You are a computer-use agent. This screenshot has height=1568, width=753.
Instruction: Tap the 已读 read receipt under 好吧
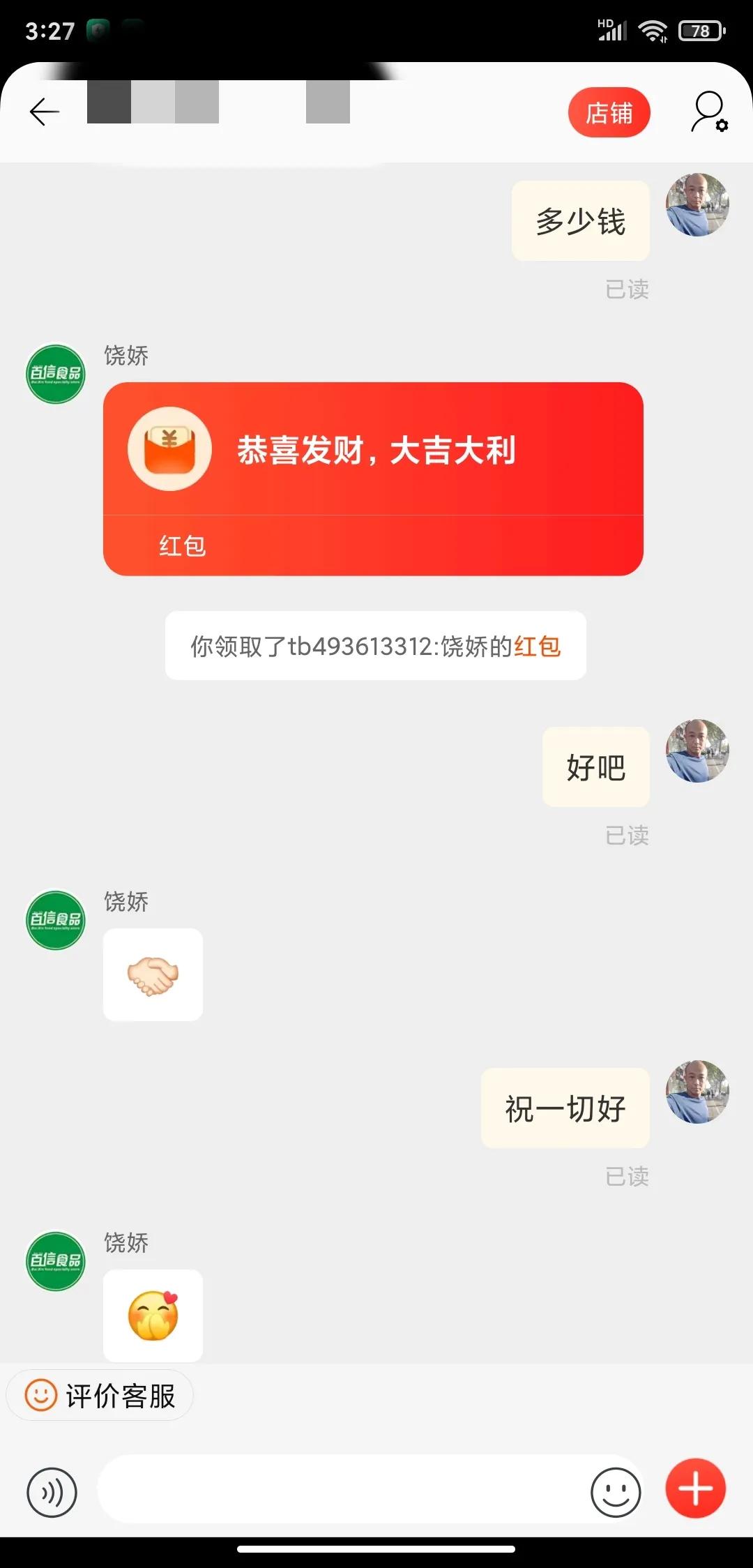[627, 834]
